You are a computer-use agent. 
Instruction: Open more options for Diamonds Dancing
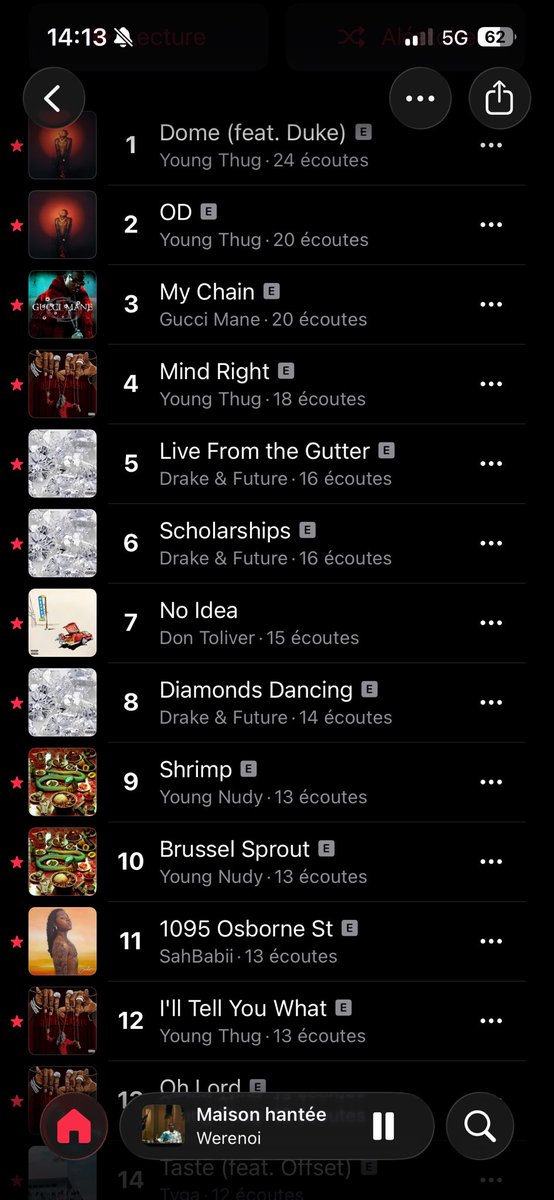[x=491, y=702]
